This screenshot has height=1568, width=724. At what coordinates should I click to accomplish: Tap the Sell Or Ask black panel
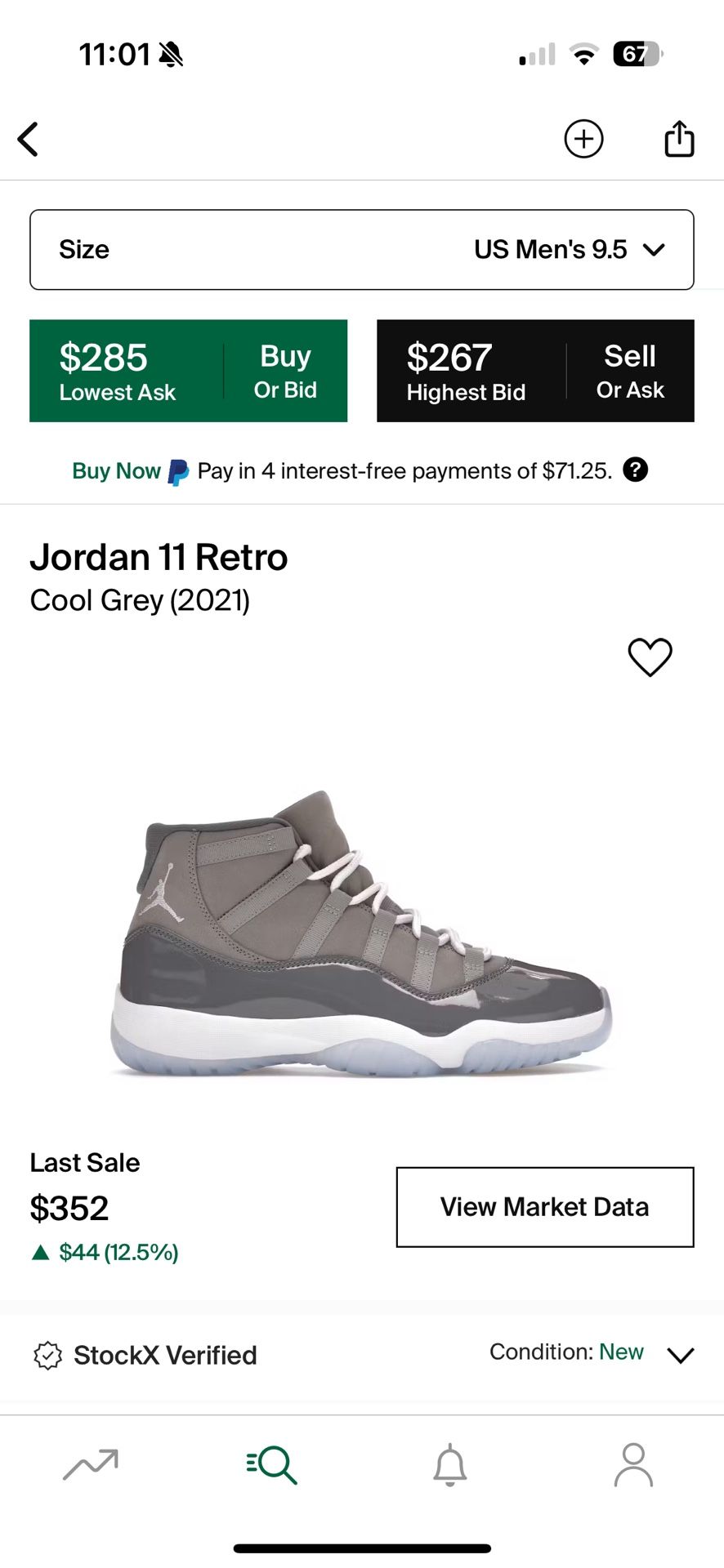tap(534, 370)
